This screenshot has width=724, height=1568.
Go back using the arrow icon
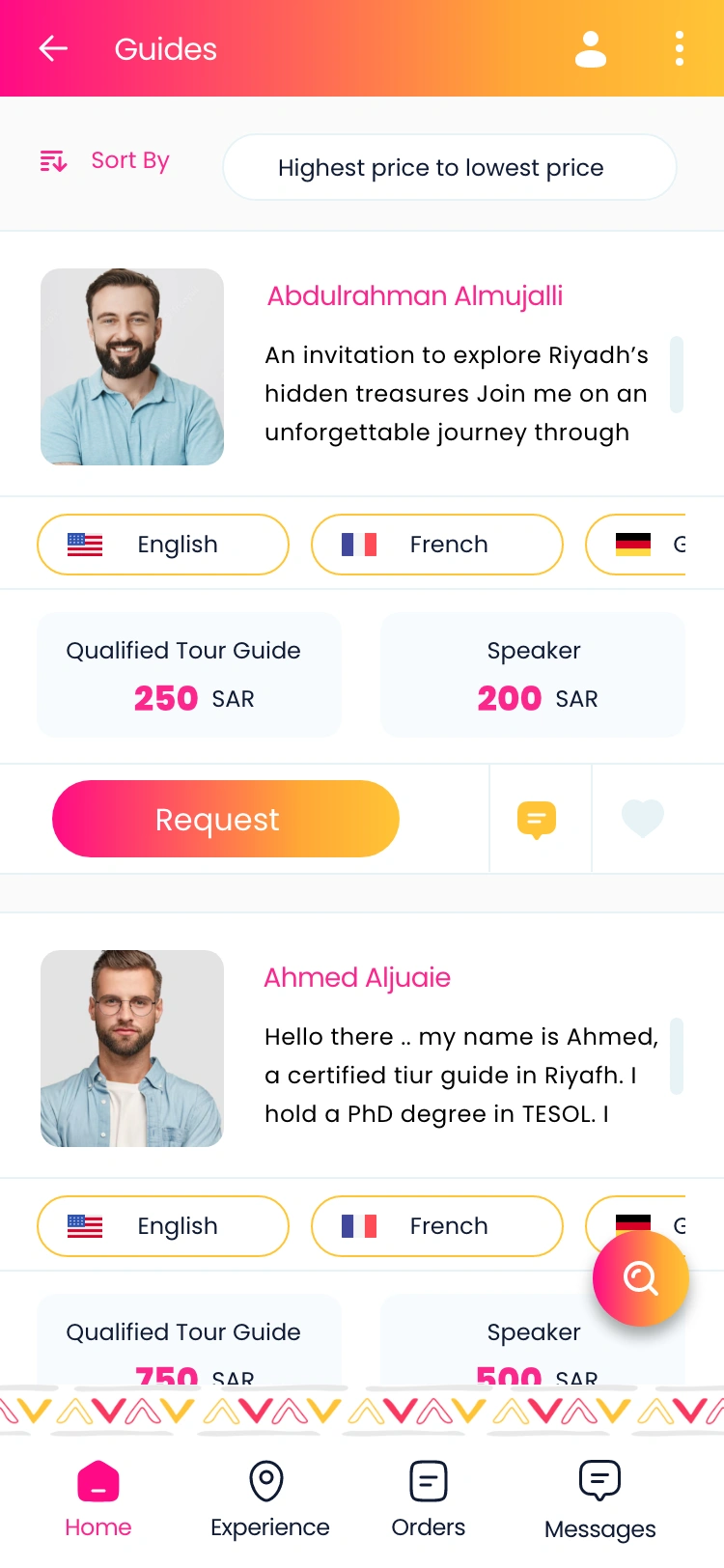(x=53, y=48)
